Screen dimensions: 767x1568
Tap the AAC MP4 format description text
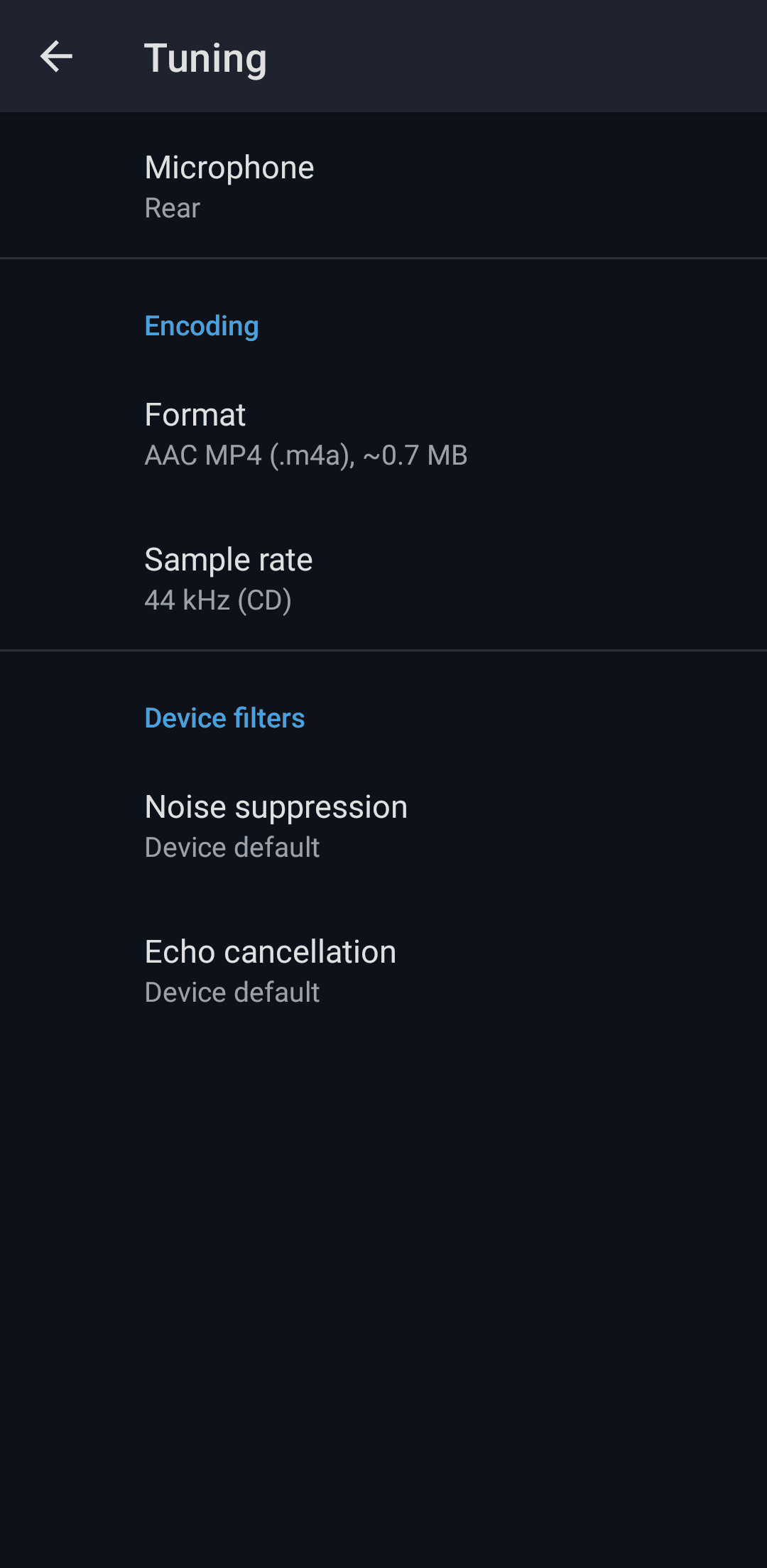[x=305, y=455]
